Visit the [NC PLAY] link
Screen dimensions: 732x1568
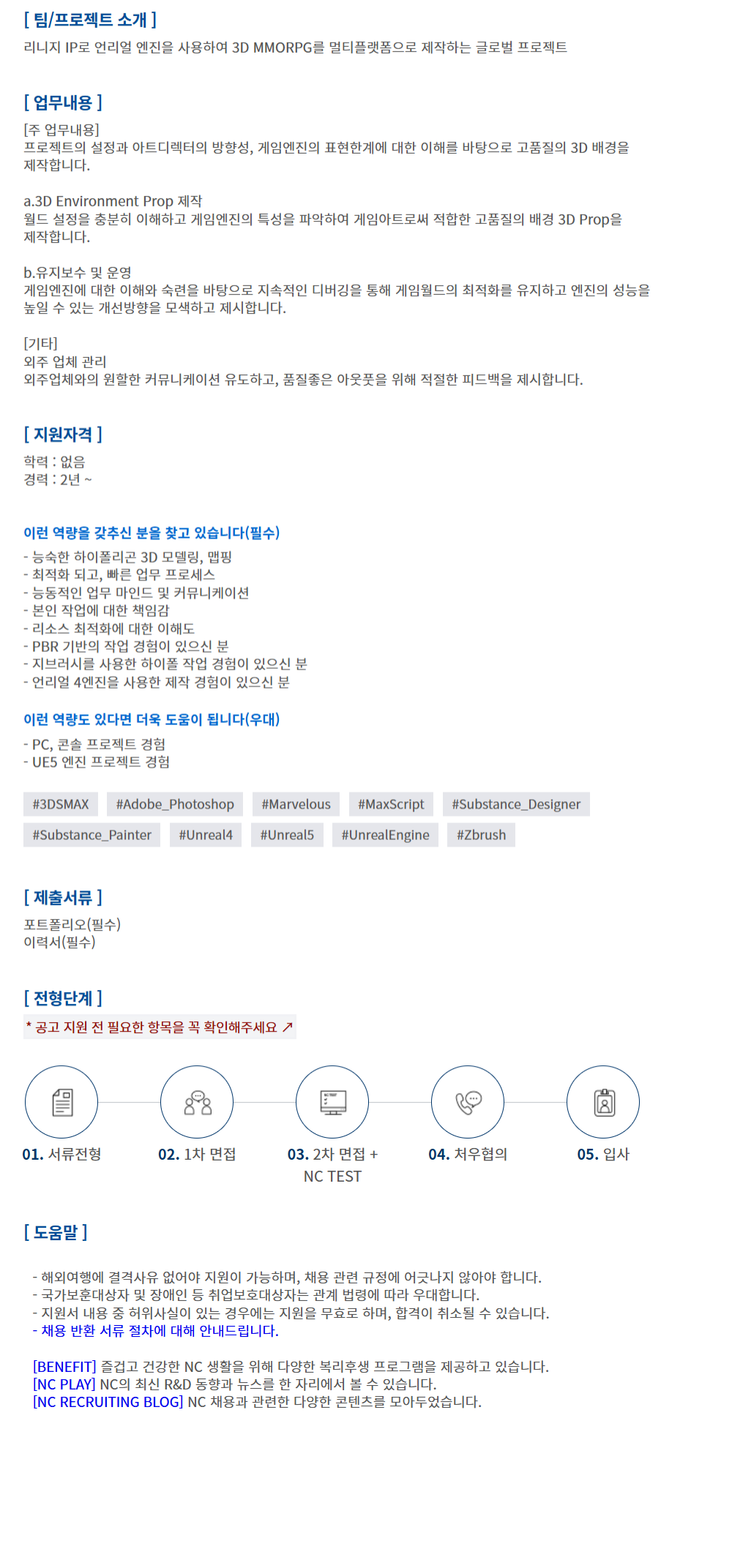click(x=64, y=1384)
